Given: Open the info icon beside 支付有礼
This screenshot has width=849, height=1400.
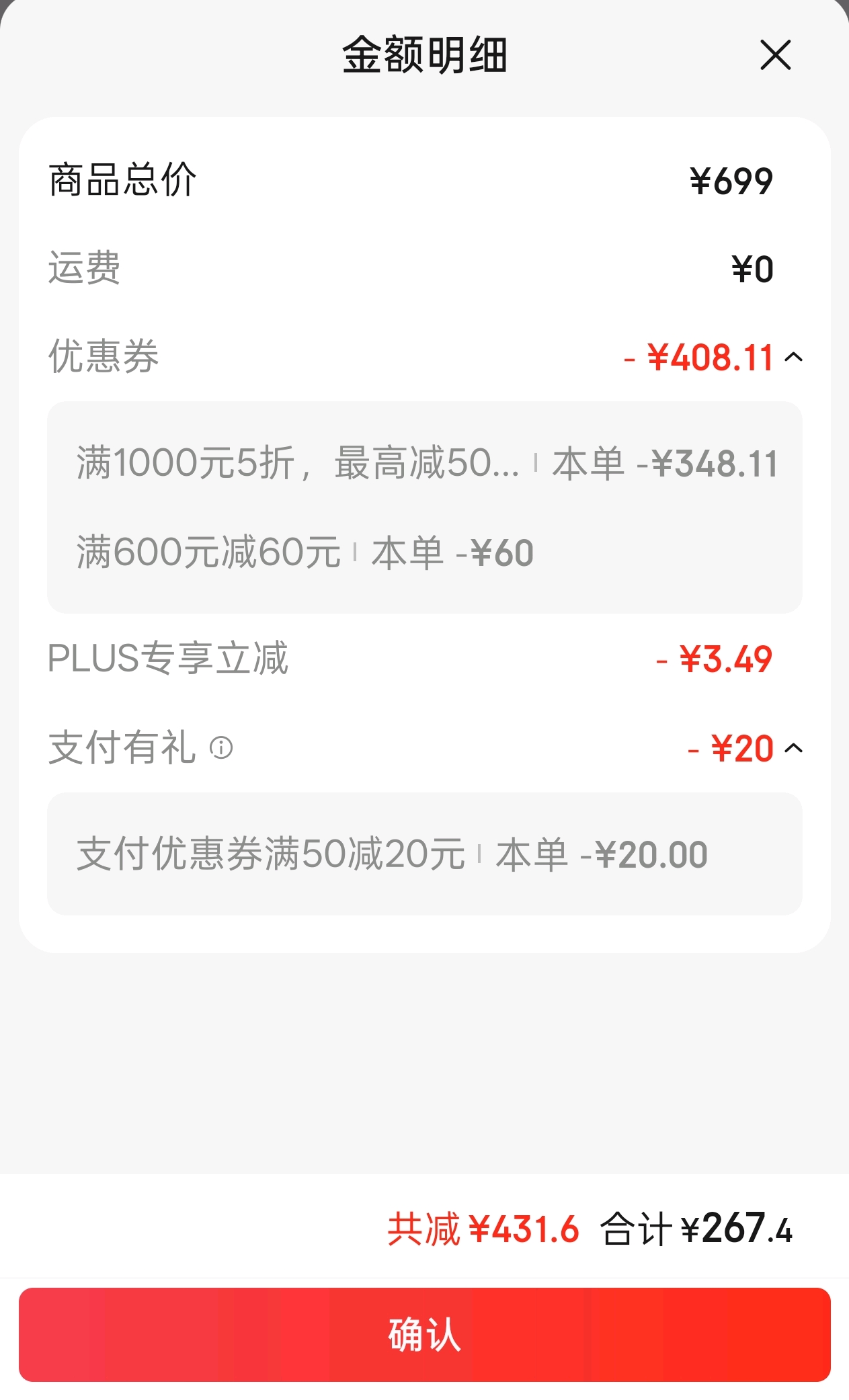Looking at the screenshot, I should pos(221,747).
